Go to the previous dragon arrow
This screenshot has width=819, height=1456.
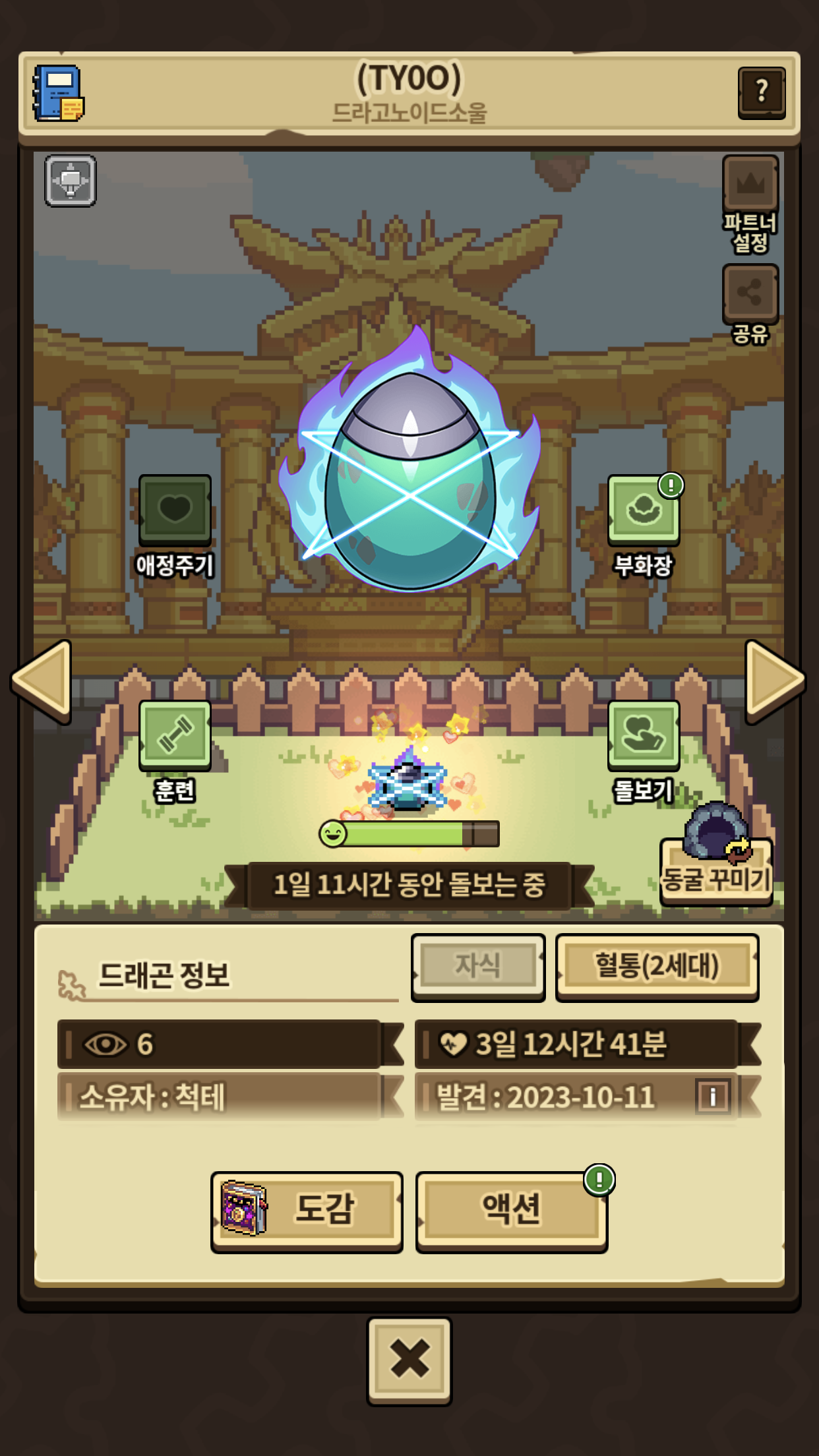click(43, 681)
